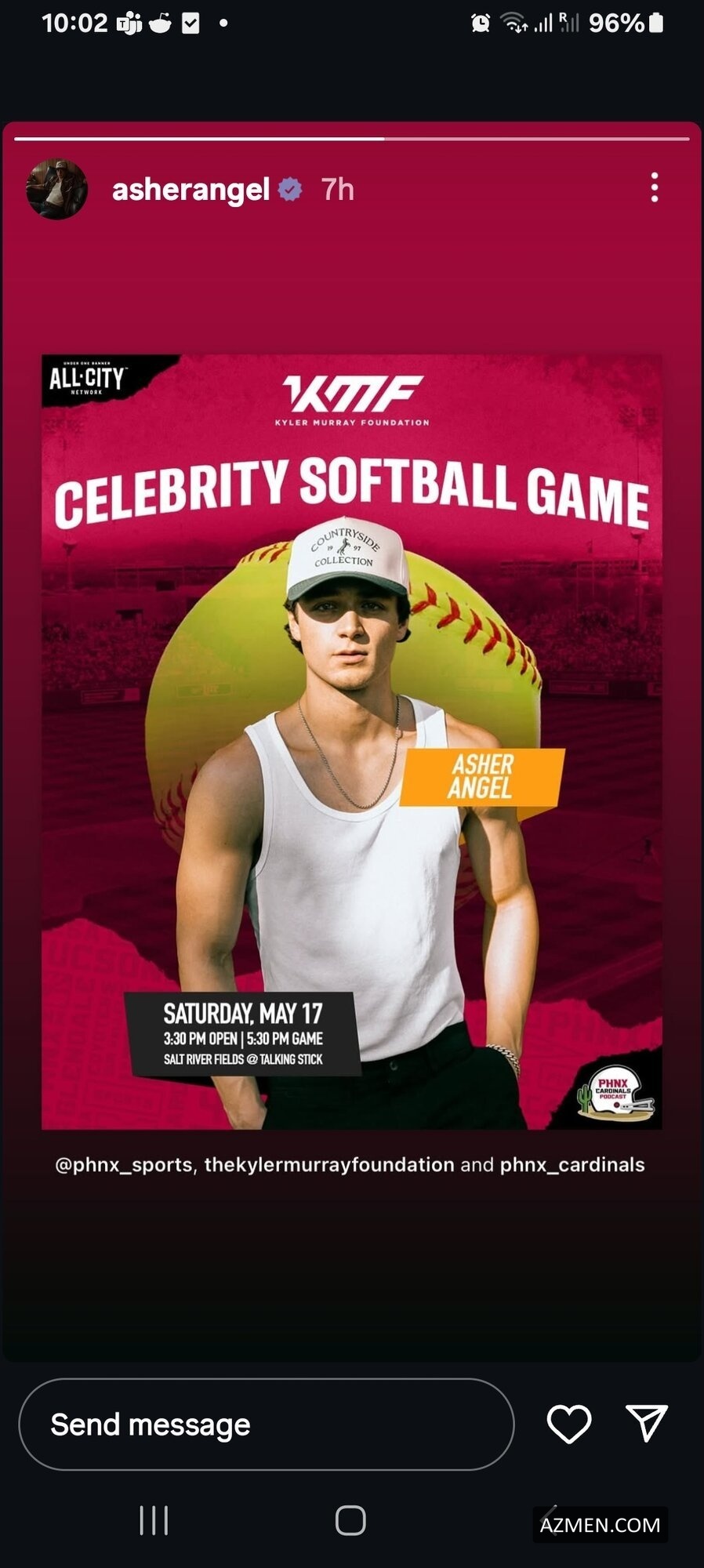Open the mentioned accounts caption

tap(350, 1165)
